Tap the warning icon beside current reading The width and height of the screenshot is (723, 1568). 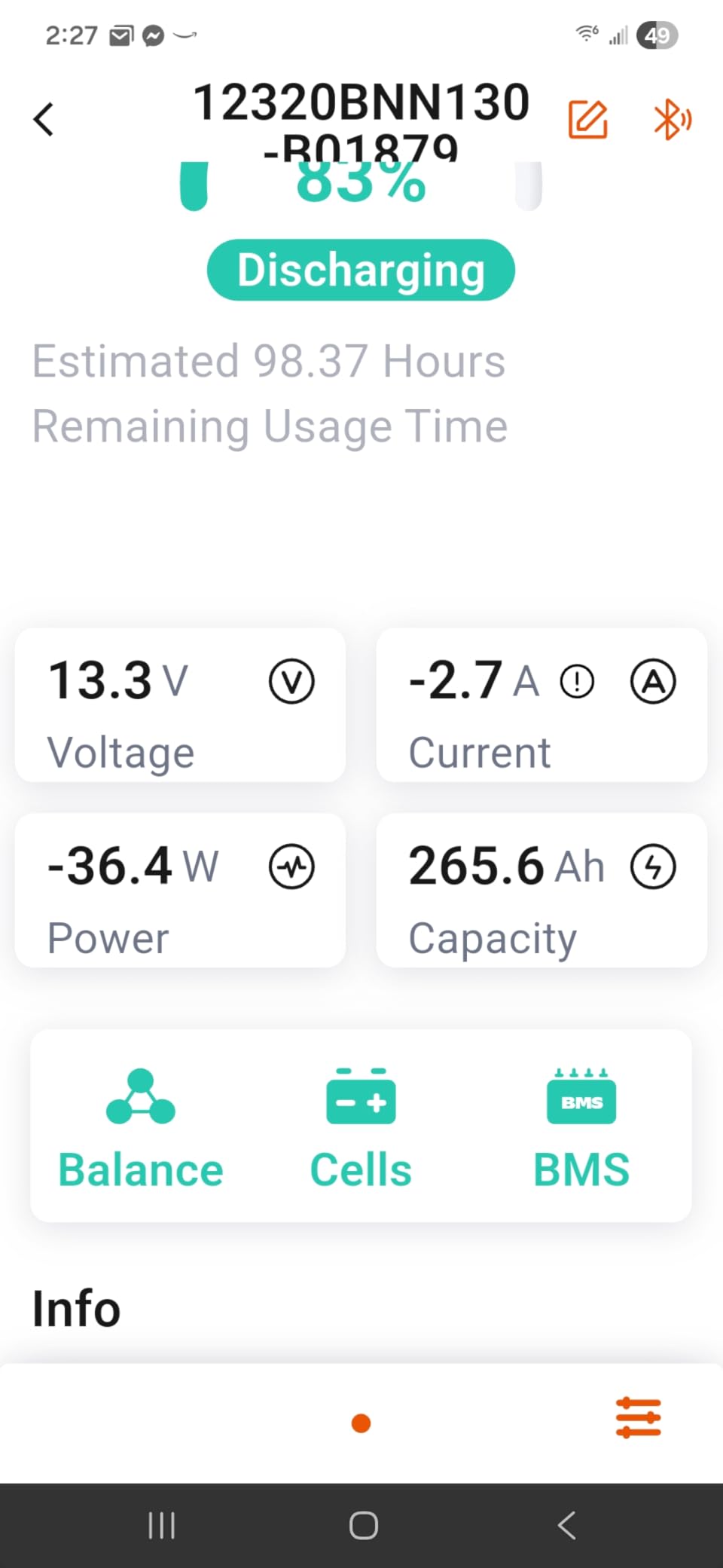pyautogui.click(x=576, y=681)
